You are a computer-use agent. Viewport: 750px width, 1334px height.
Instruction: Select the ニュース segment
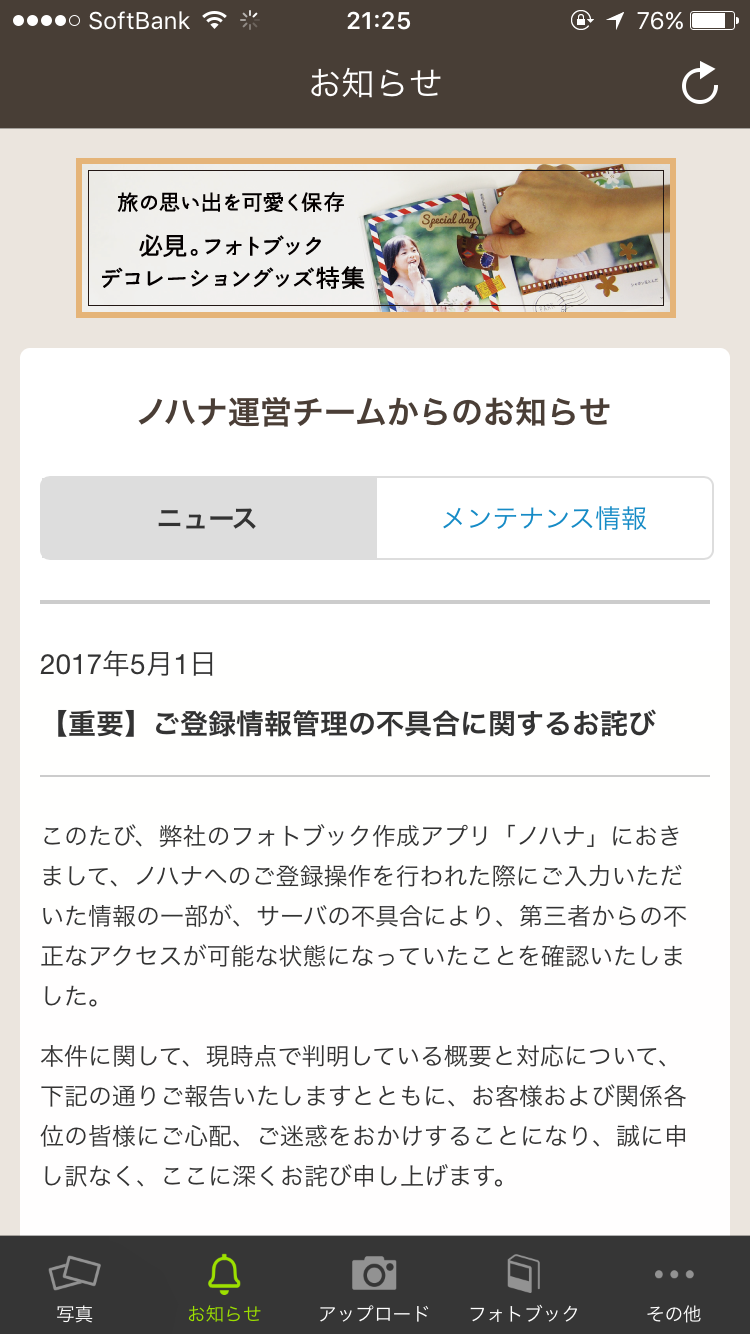point(208,518)
